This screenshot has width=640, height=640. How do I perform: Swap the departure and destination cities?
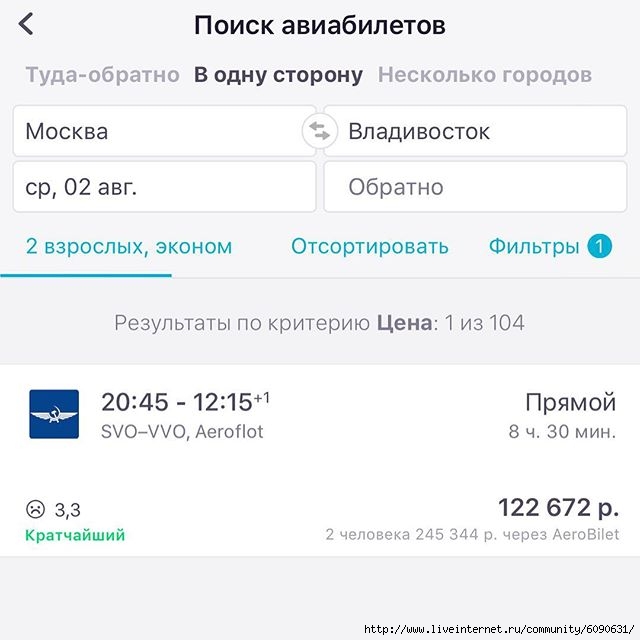pos(320,131)
